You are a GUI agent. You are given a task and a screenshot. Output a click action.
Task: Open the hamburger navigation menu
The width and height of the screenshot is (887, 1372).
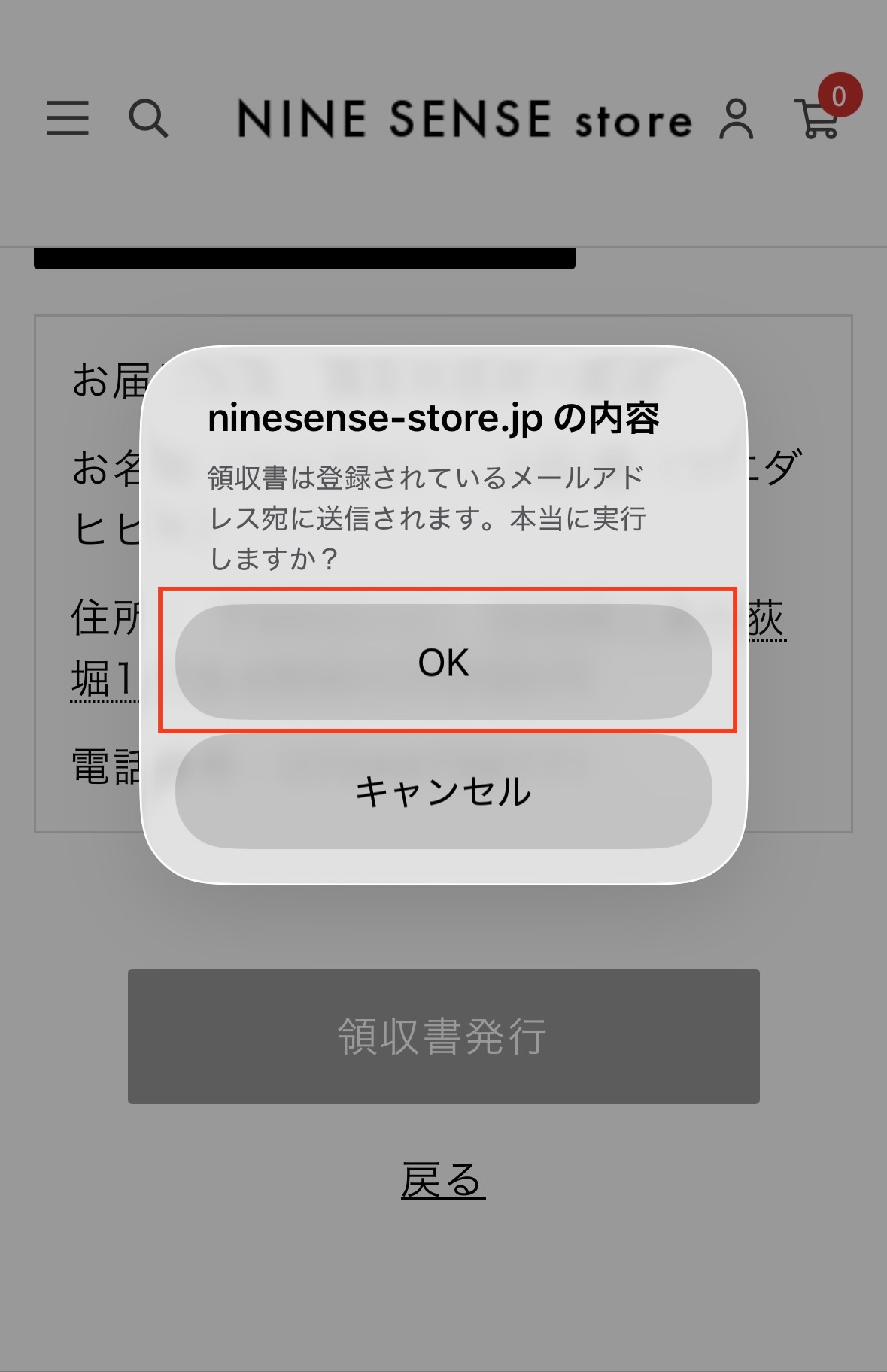(x=67, y=119)
